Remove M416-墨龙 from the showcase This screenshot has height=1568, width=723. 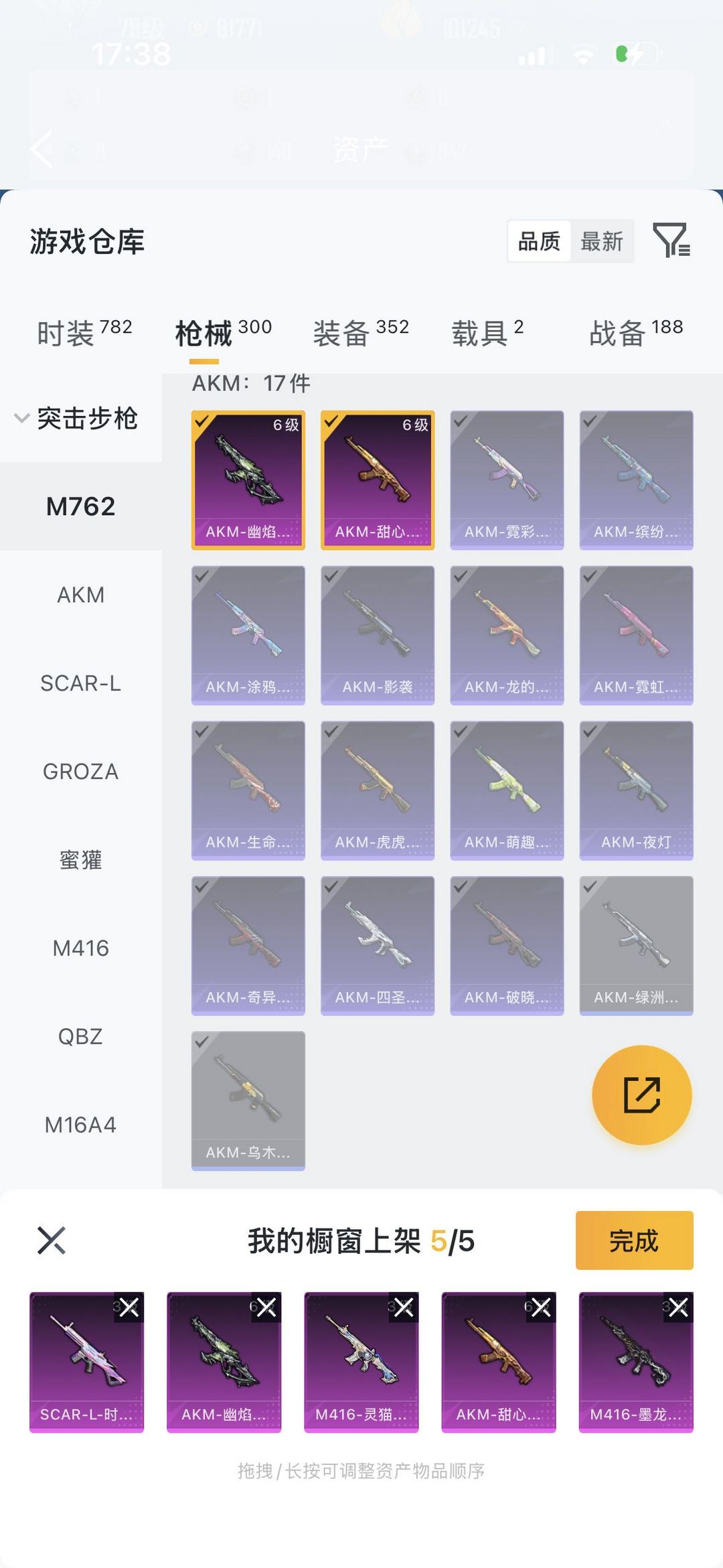(678, 1307)
